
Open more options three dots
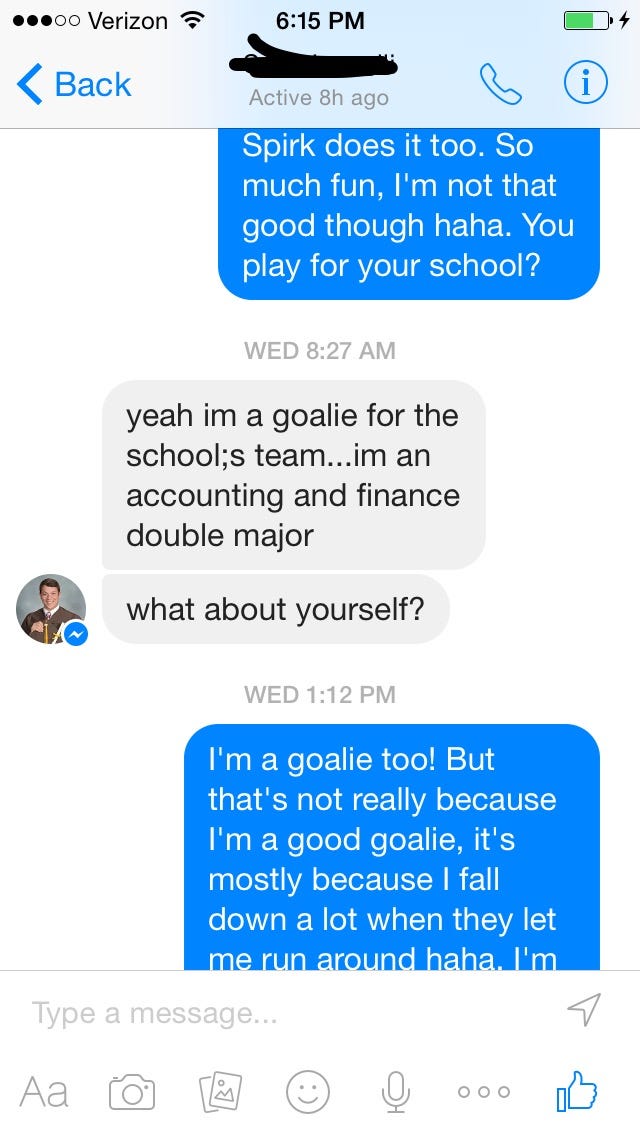pyautogui.click(x=484, y=1092)
